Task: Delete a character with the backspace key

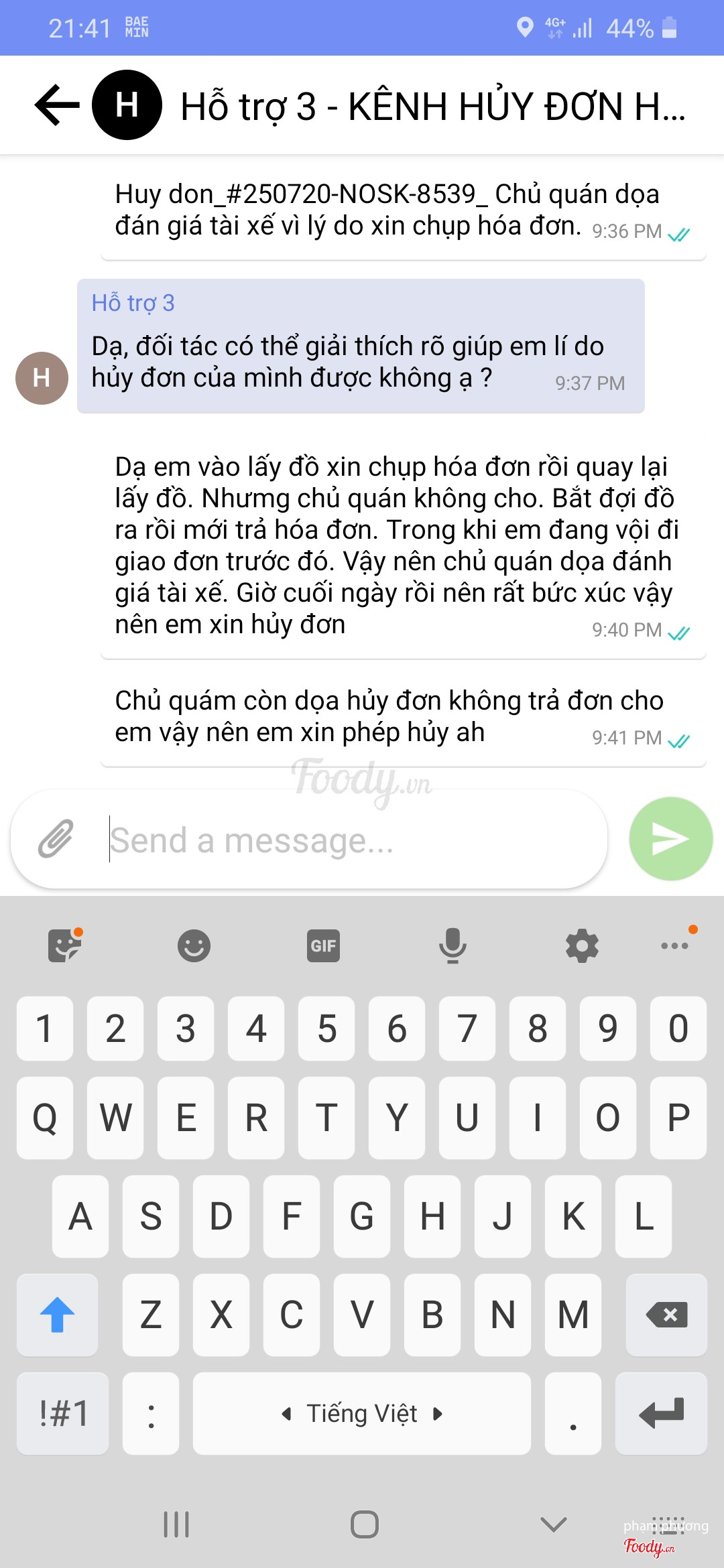Action: click(x=666, y=1315)
